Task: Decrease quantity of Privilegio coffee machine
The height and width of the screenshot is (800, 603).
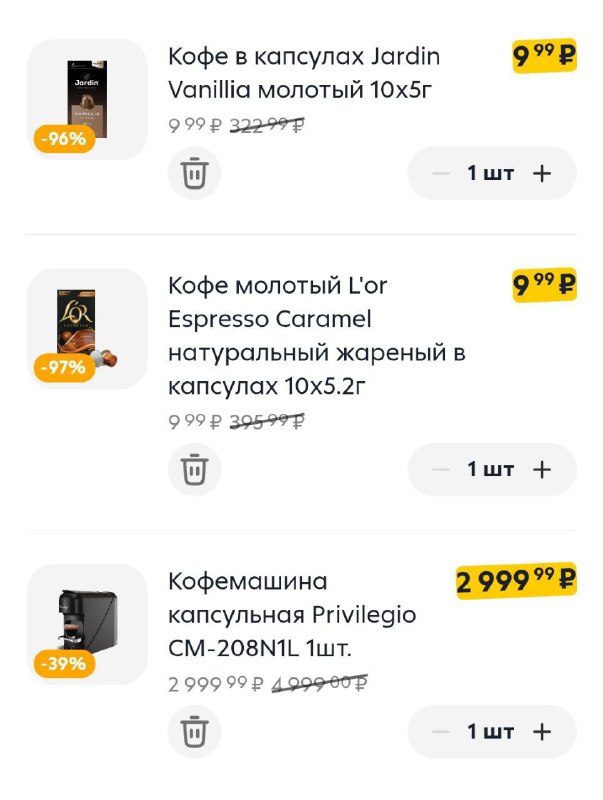Action: coord(441,731)
